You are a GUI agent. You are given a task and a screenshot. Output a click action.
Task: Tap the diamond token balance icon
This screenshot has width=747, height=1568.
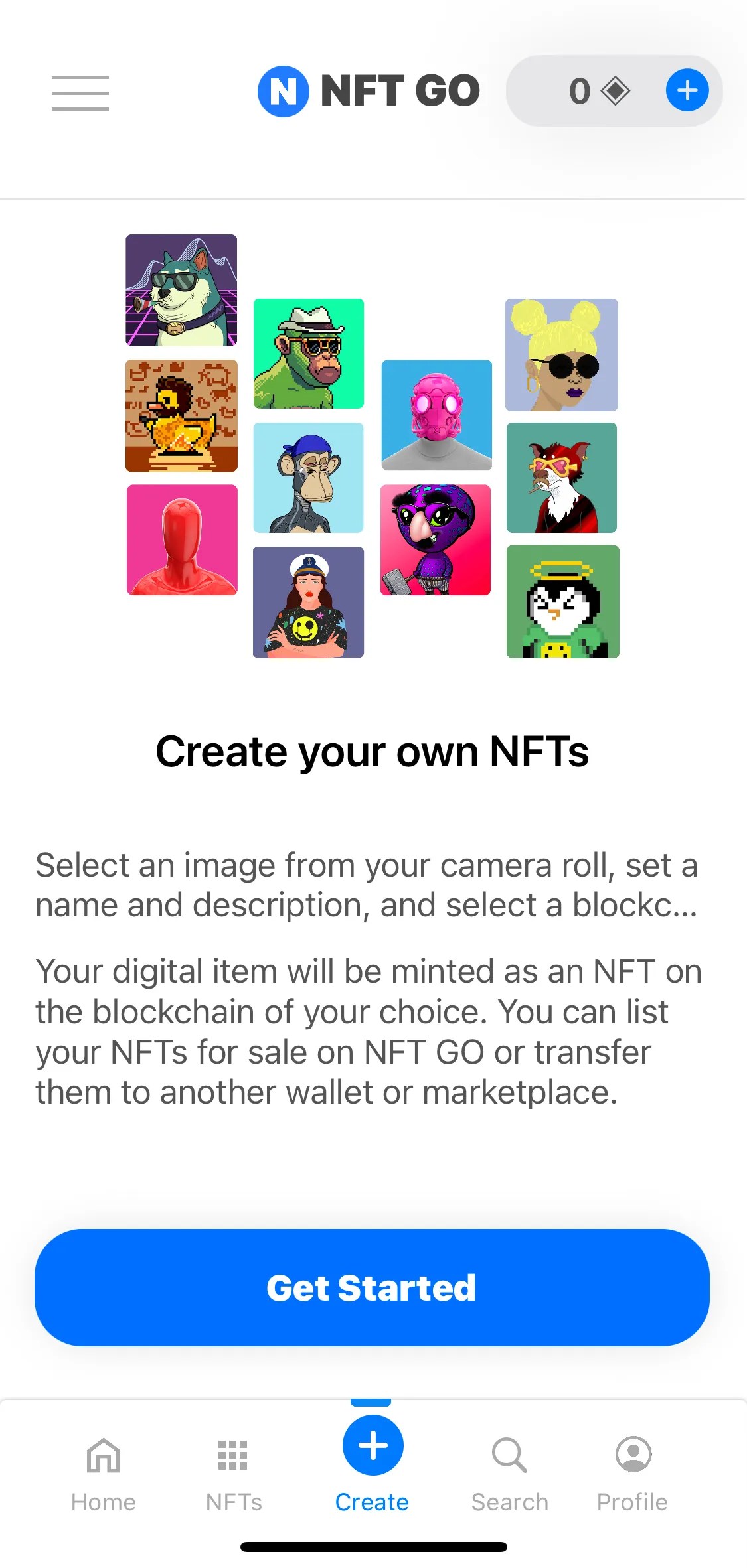[x=614, y=91]
